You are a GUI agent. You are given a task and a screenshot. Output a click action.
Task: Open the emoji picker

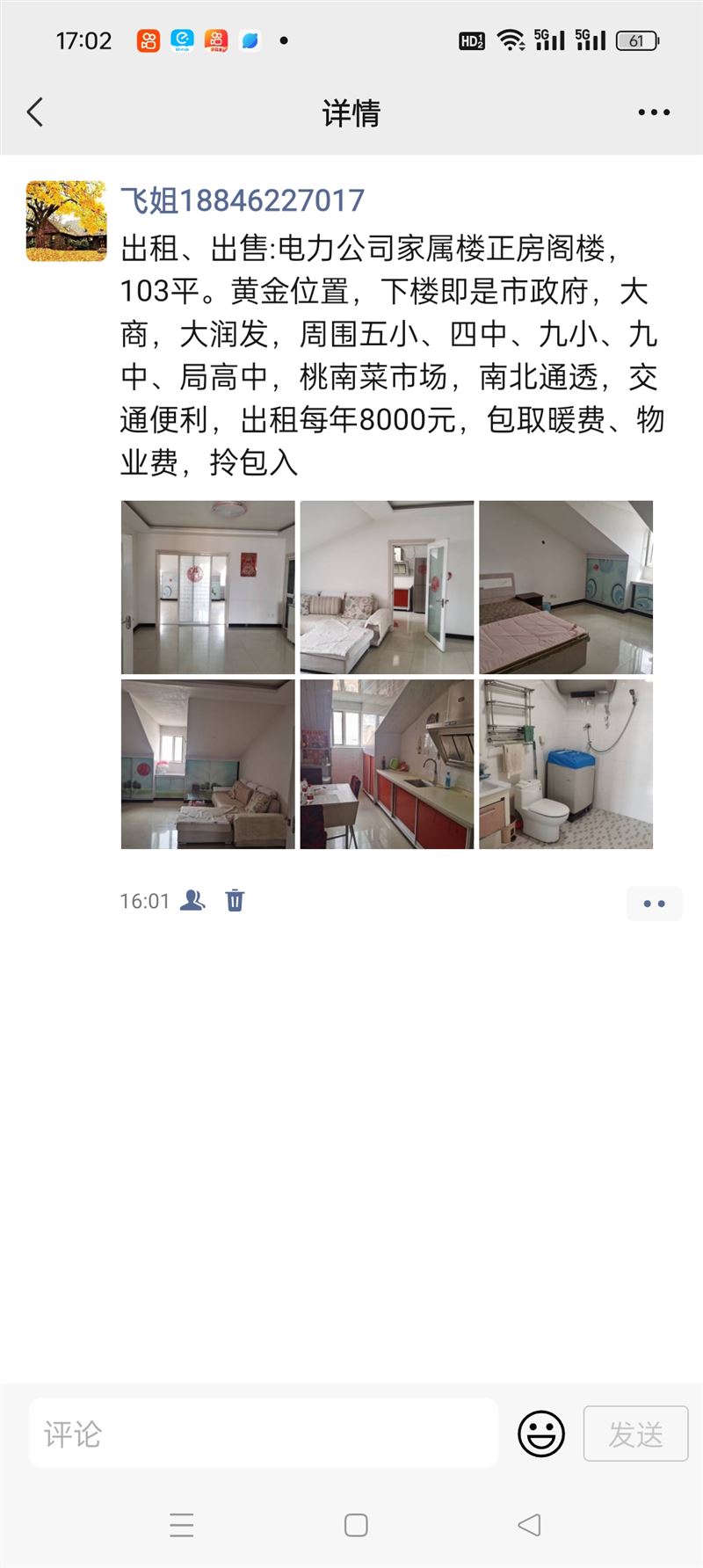click(540, 1434)
